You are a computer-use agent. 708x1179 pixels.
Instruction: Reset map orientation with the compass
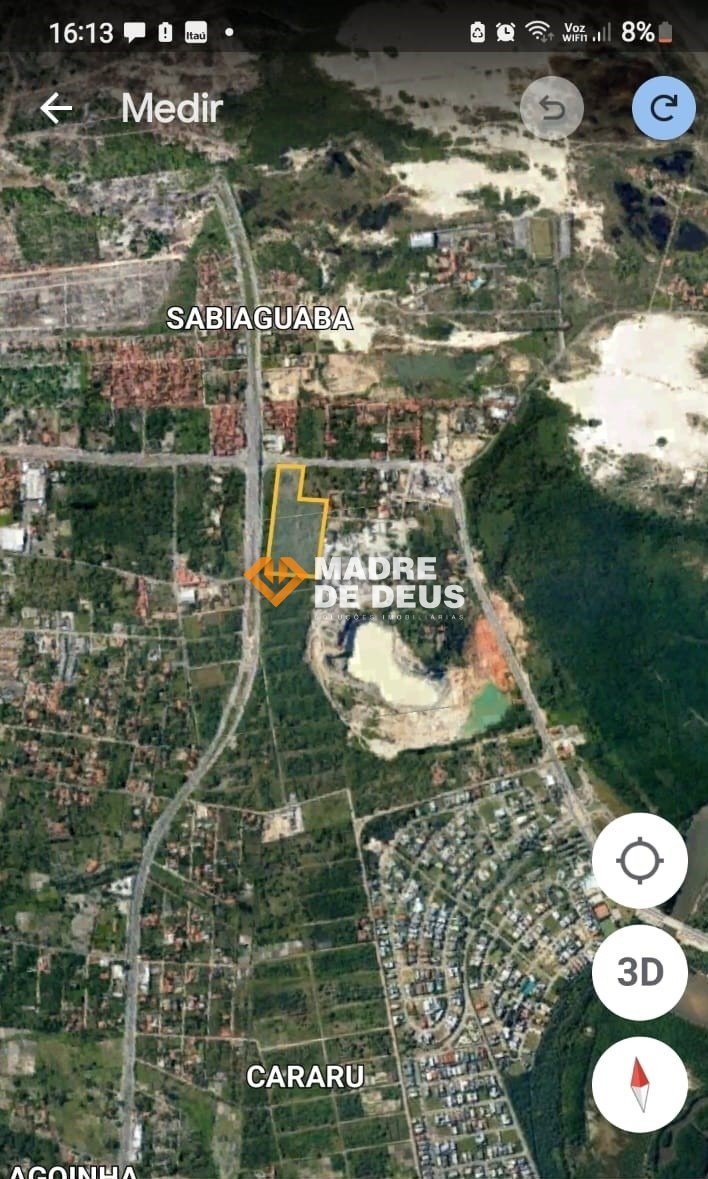640,1085
